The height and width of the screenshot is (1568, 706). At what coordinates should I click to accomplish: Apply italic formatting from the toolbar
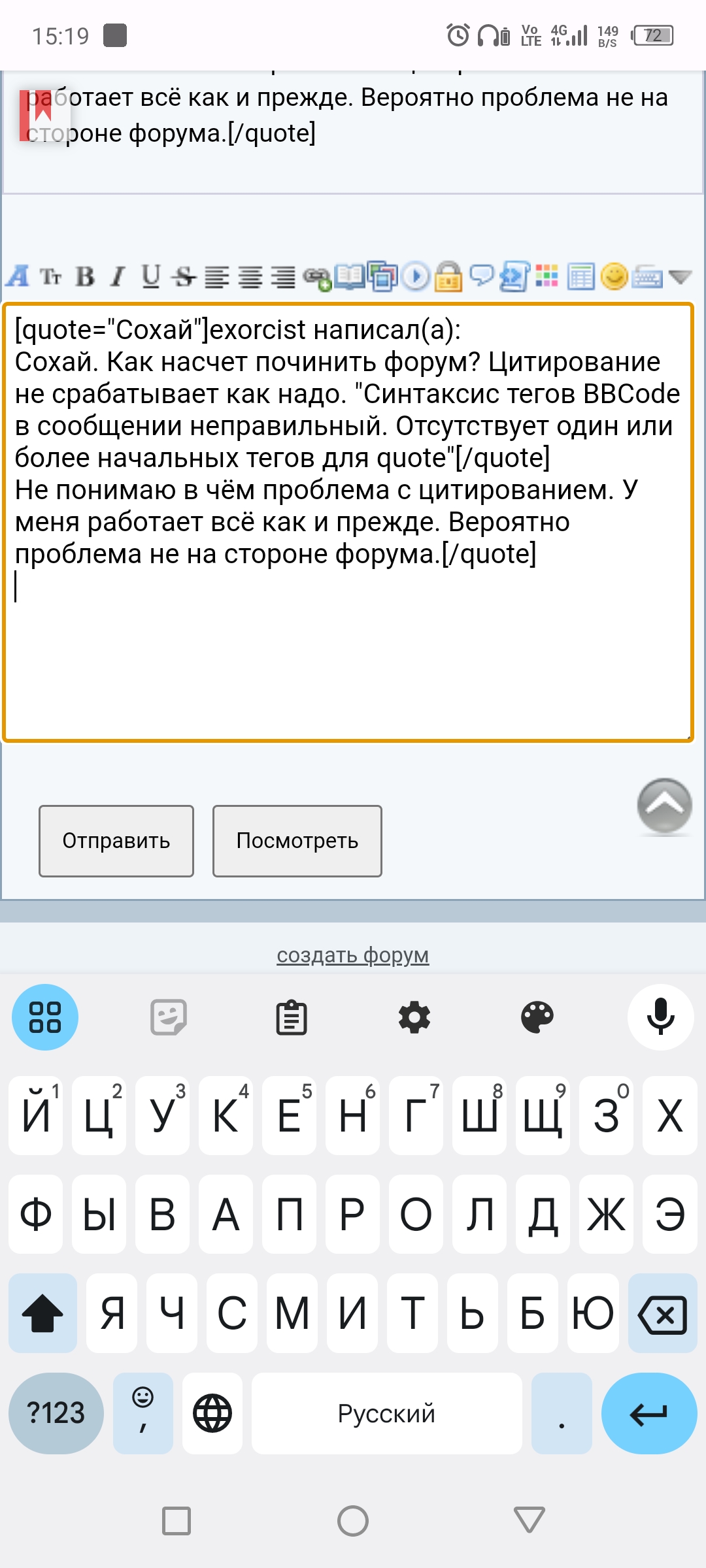tap(118, 276)
